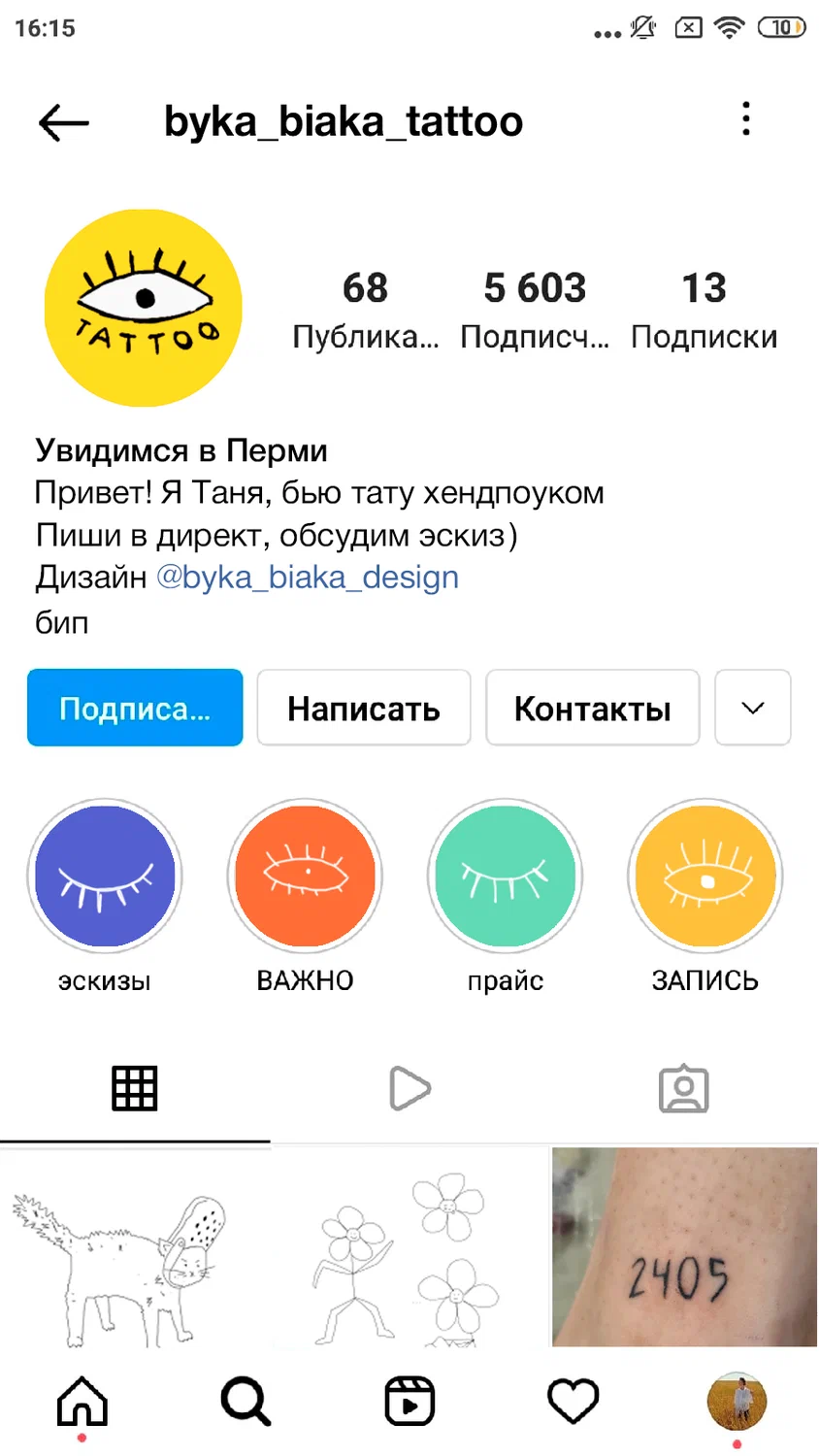
Task: Open the profile picture with the eye logo
Action: pyautogui.click(x=144, y=308)
